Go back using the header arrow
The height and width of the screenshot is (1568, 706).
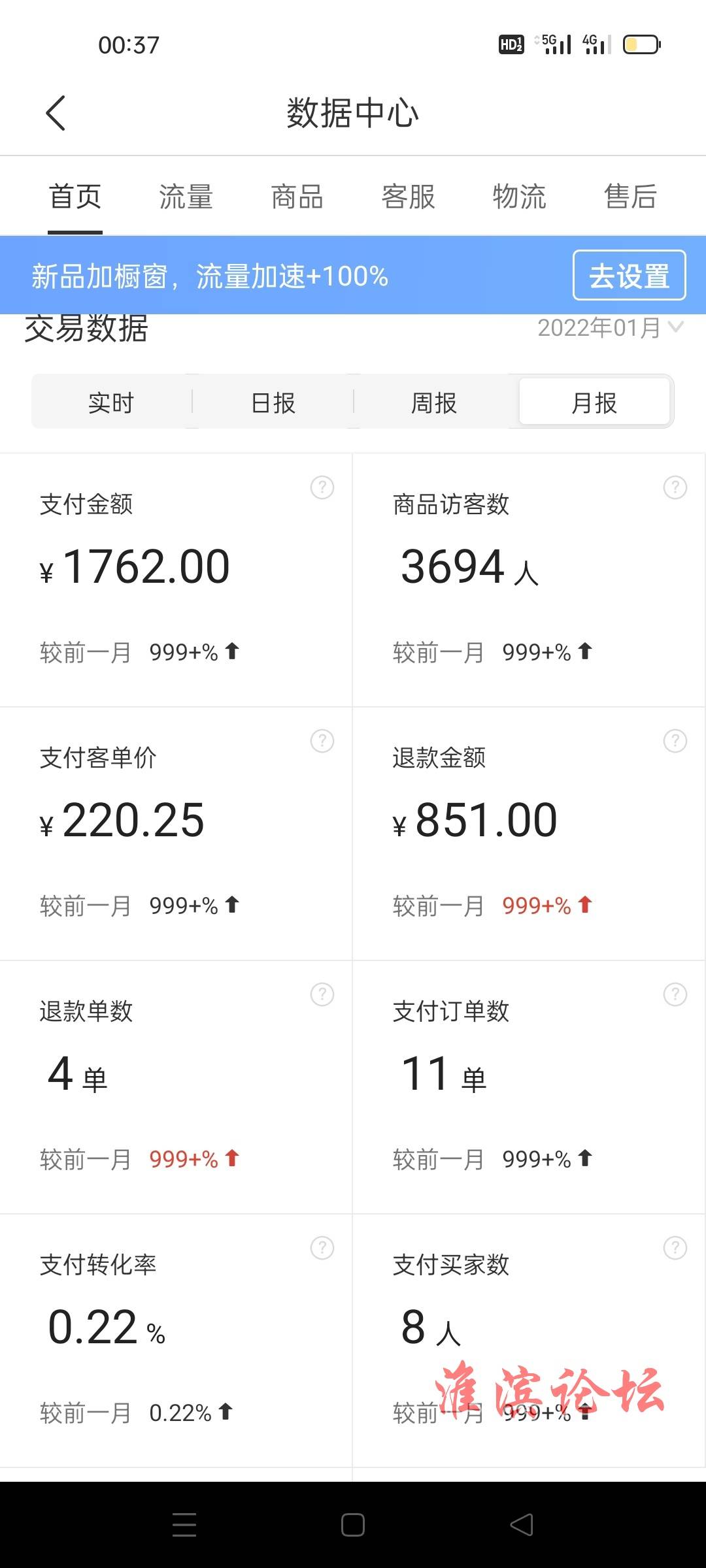[x=56, y=113]
